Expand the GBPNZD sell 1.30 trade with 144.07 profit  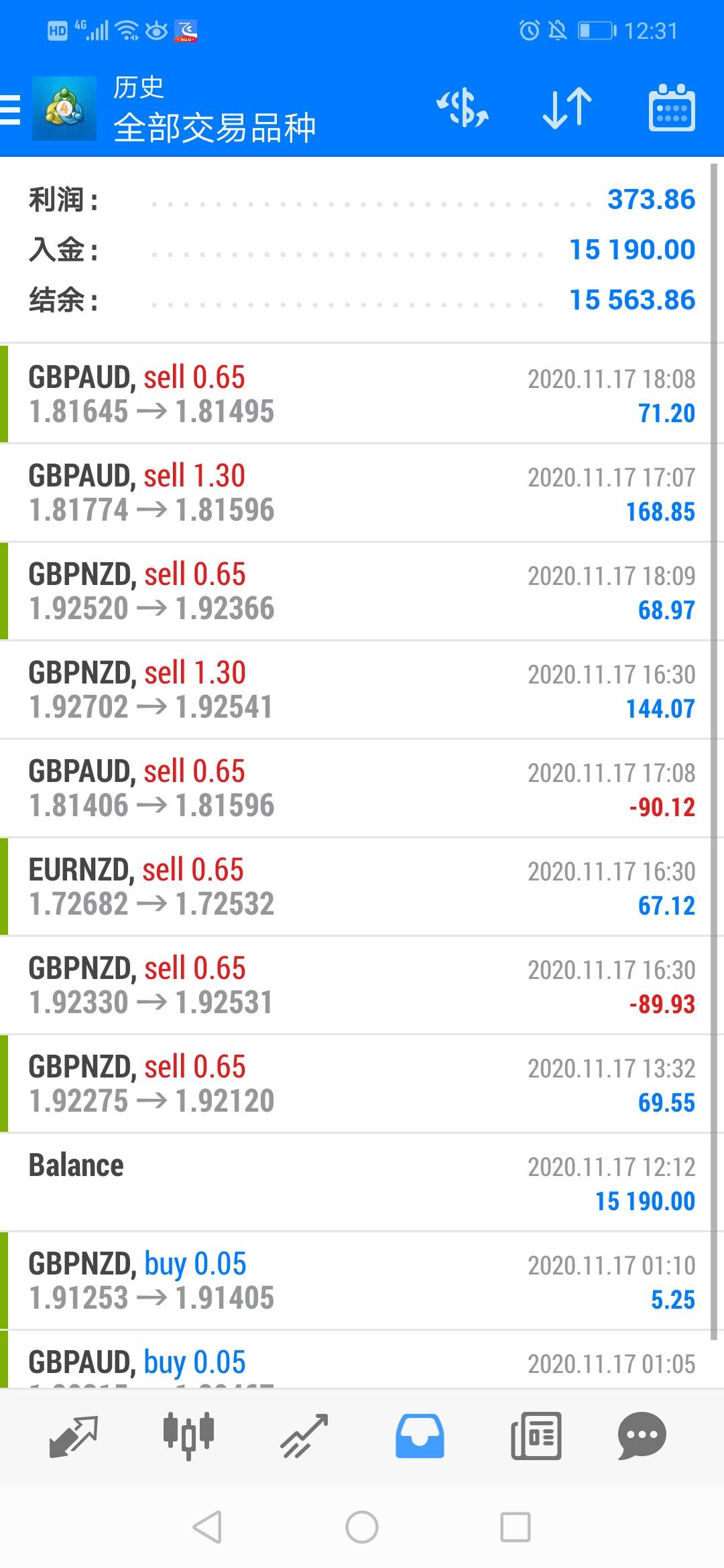click(362, 690)
